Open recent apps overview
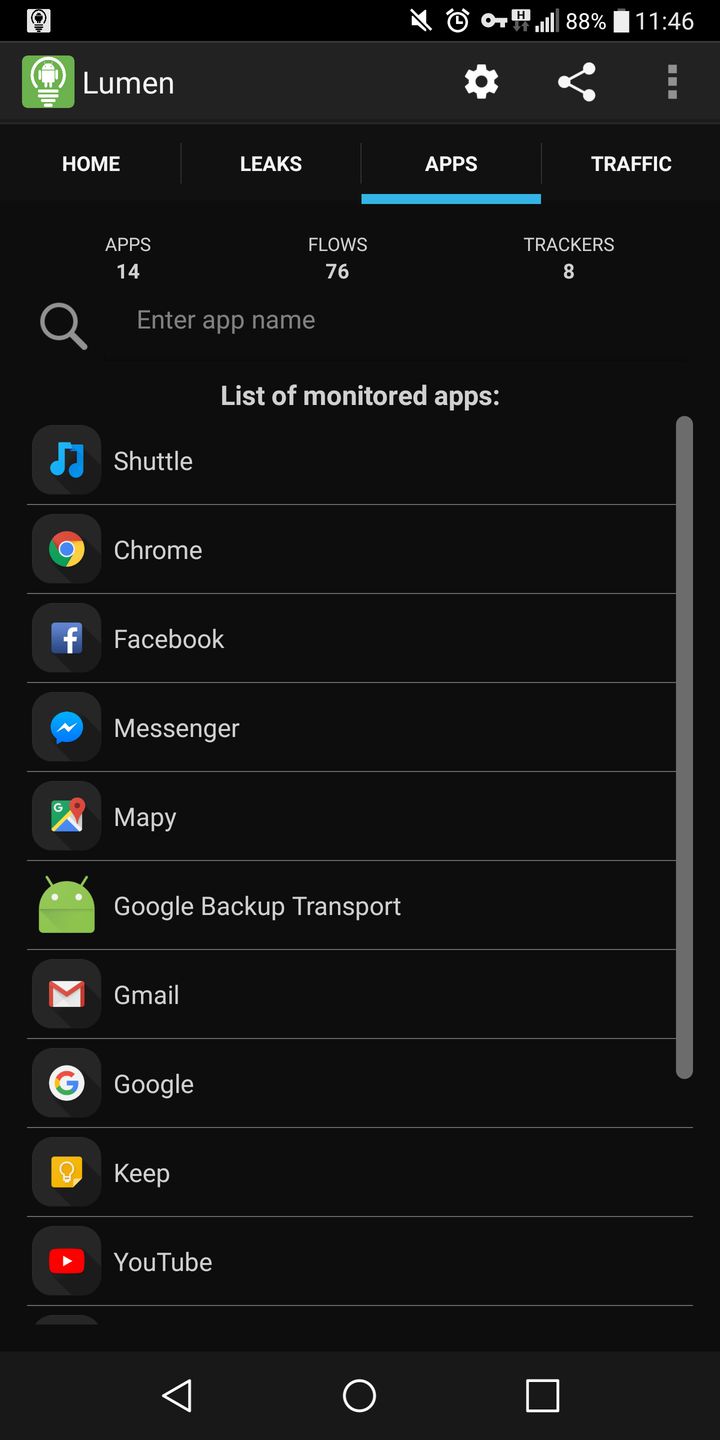 click(x=542, y=1395)
